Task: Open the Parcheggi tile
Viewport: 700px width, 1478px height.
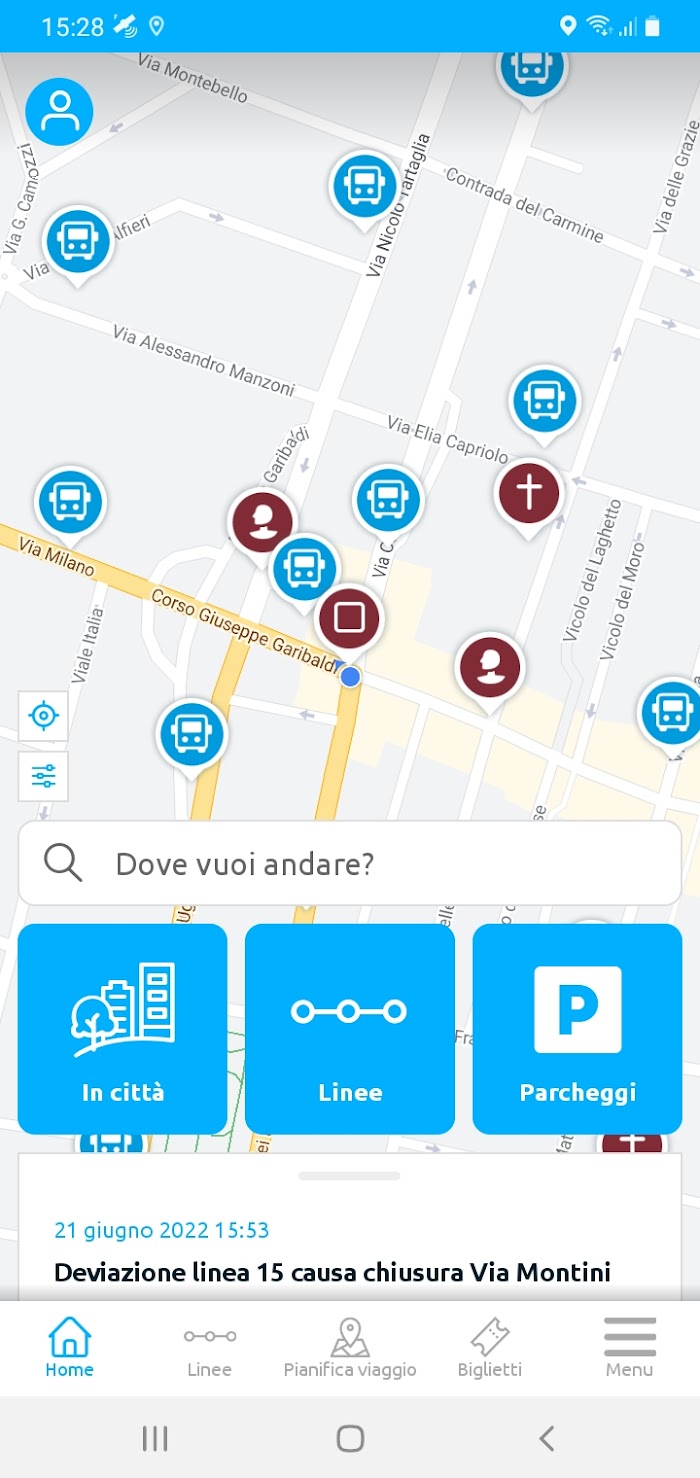Action: point(577,1029)
